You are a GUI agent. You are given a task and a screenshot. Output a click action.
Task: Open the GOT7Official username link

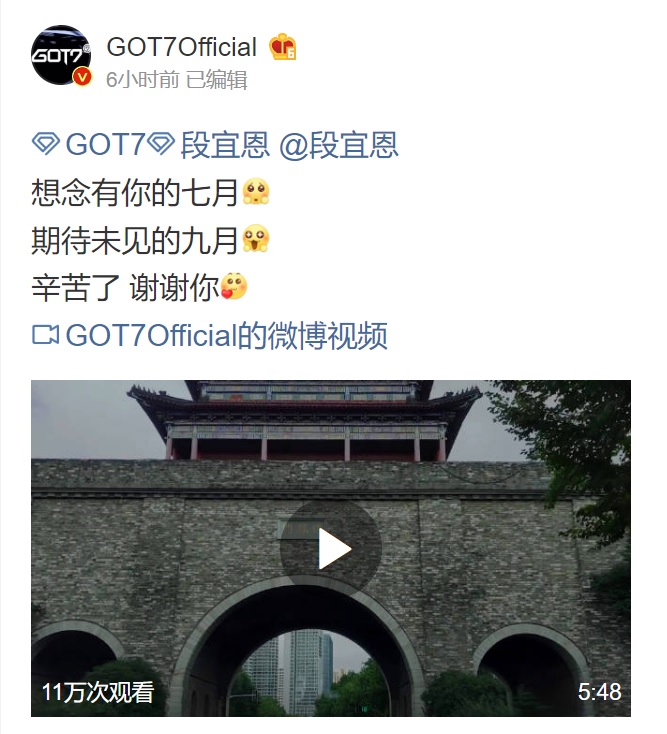(181, 47)
